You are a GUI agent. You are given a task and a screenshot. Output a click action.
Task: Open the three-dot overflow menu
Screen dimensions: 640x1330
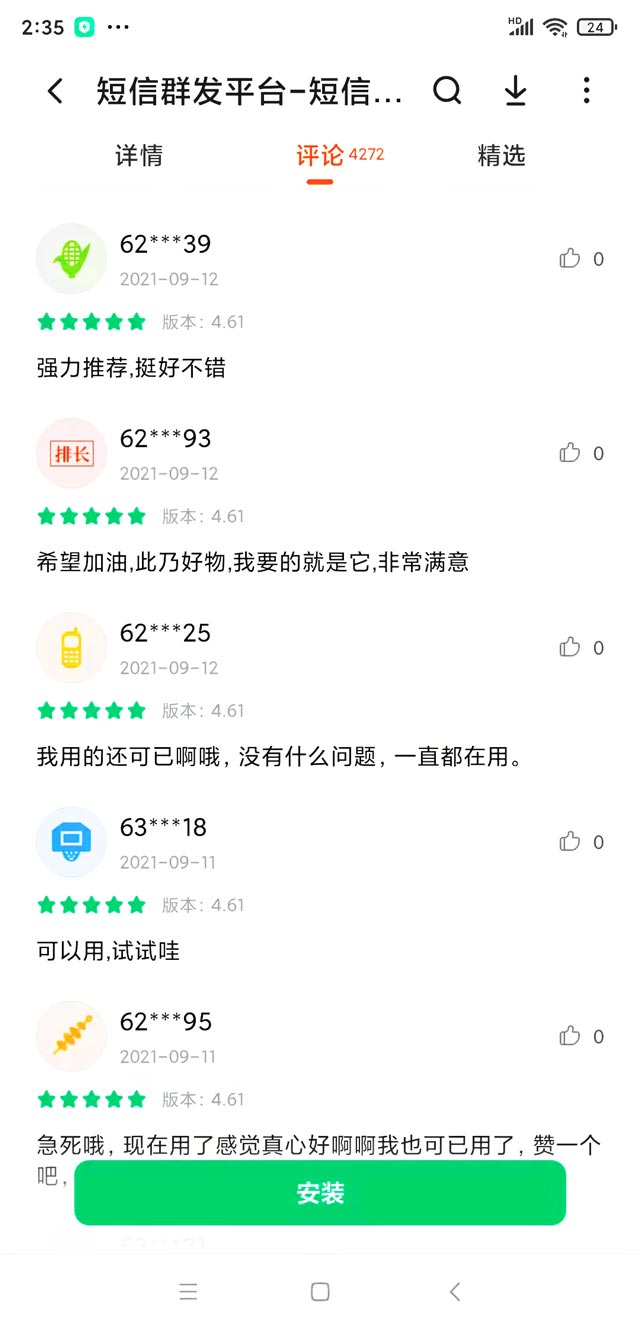[586, 91]
